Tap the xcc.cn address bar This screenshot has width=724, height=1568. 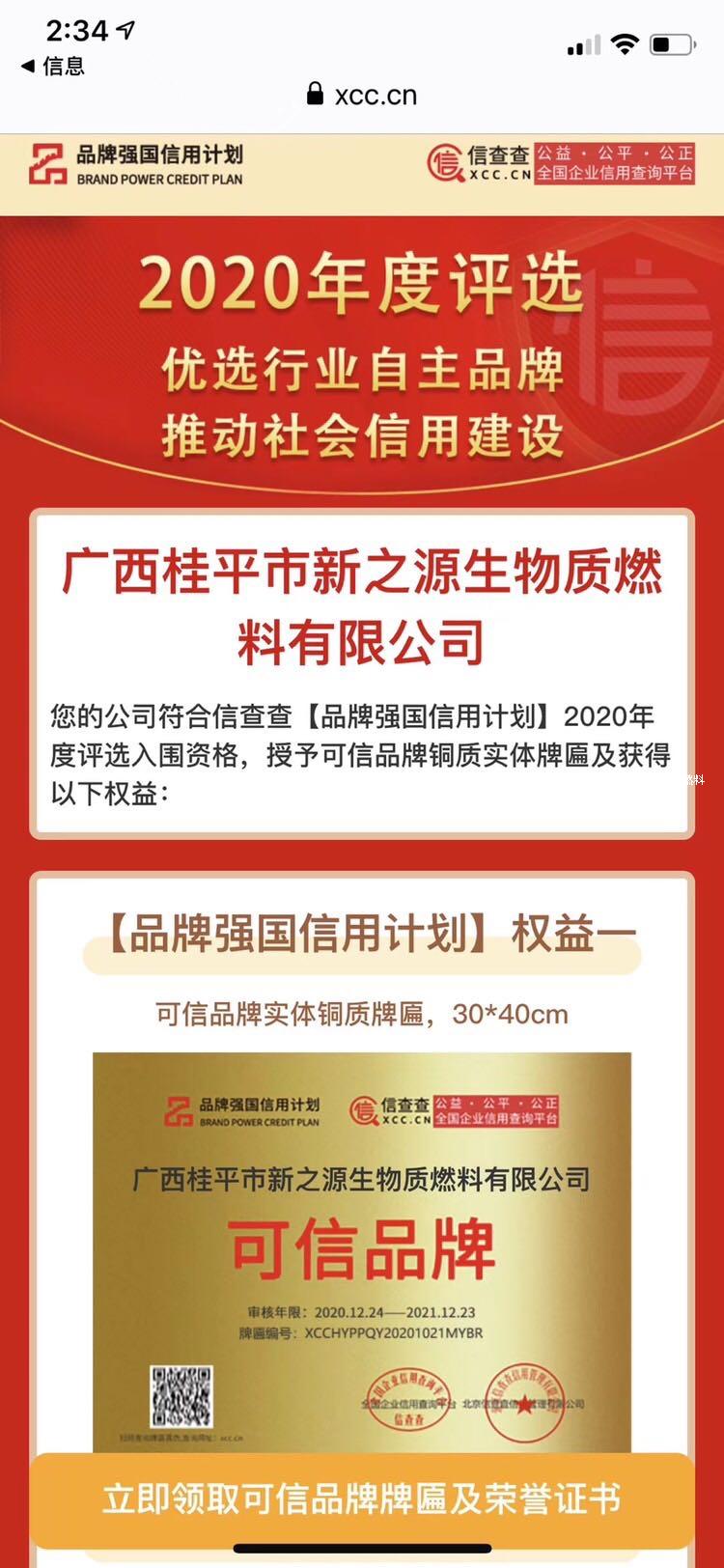362,95
